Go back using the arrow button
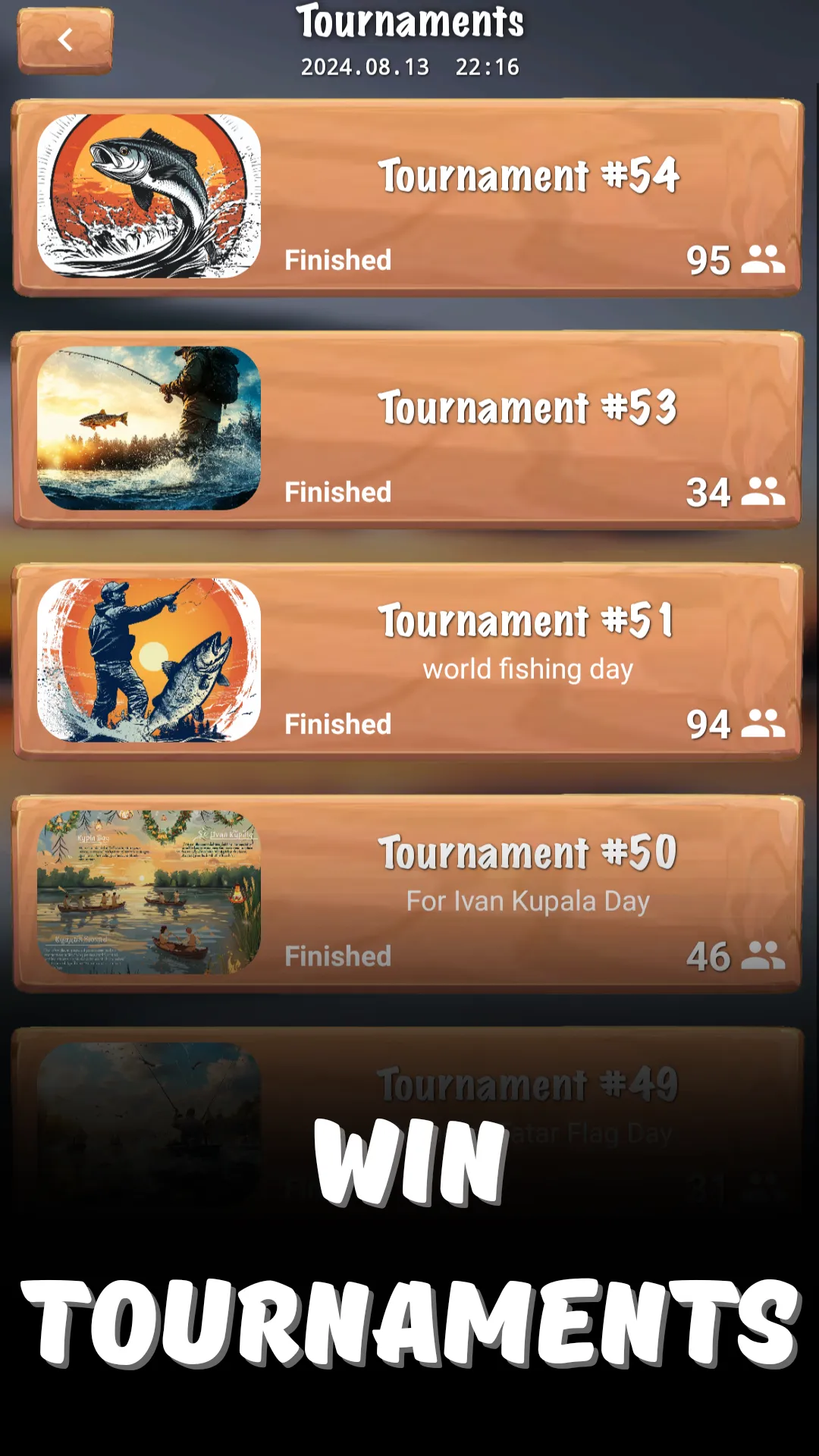Viewport: 819px width, 1456px height. (x=65, y=40)
